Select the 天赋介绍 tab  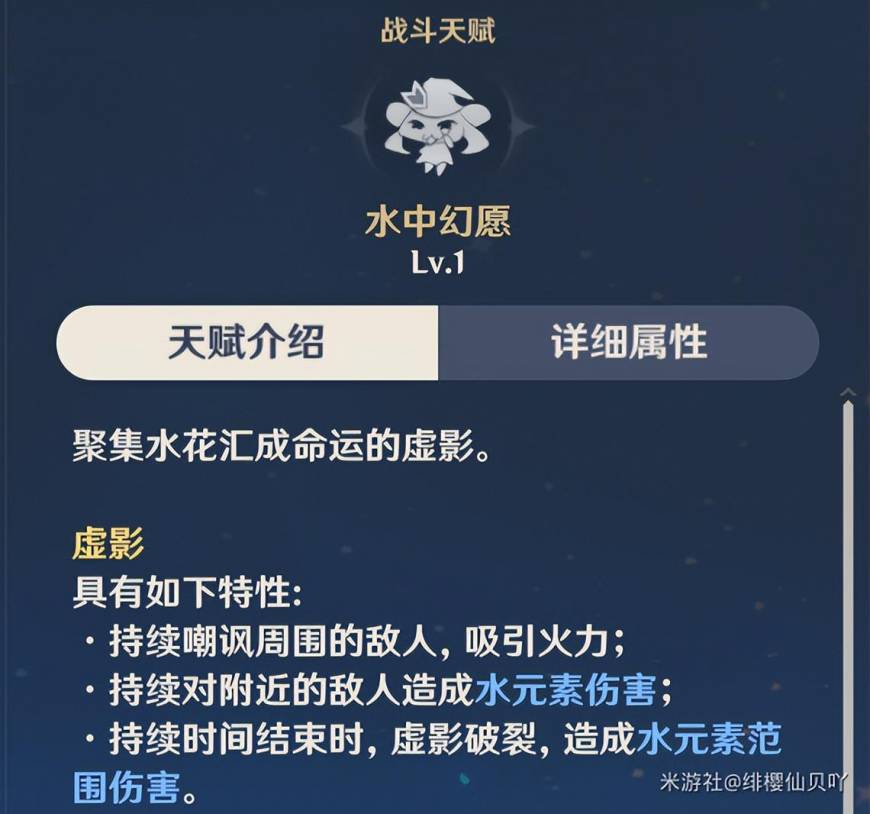246,343
